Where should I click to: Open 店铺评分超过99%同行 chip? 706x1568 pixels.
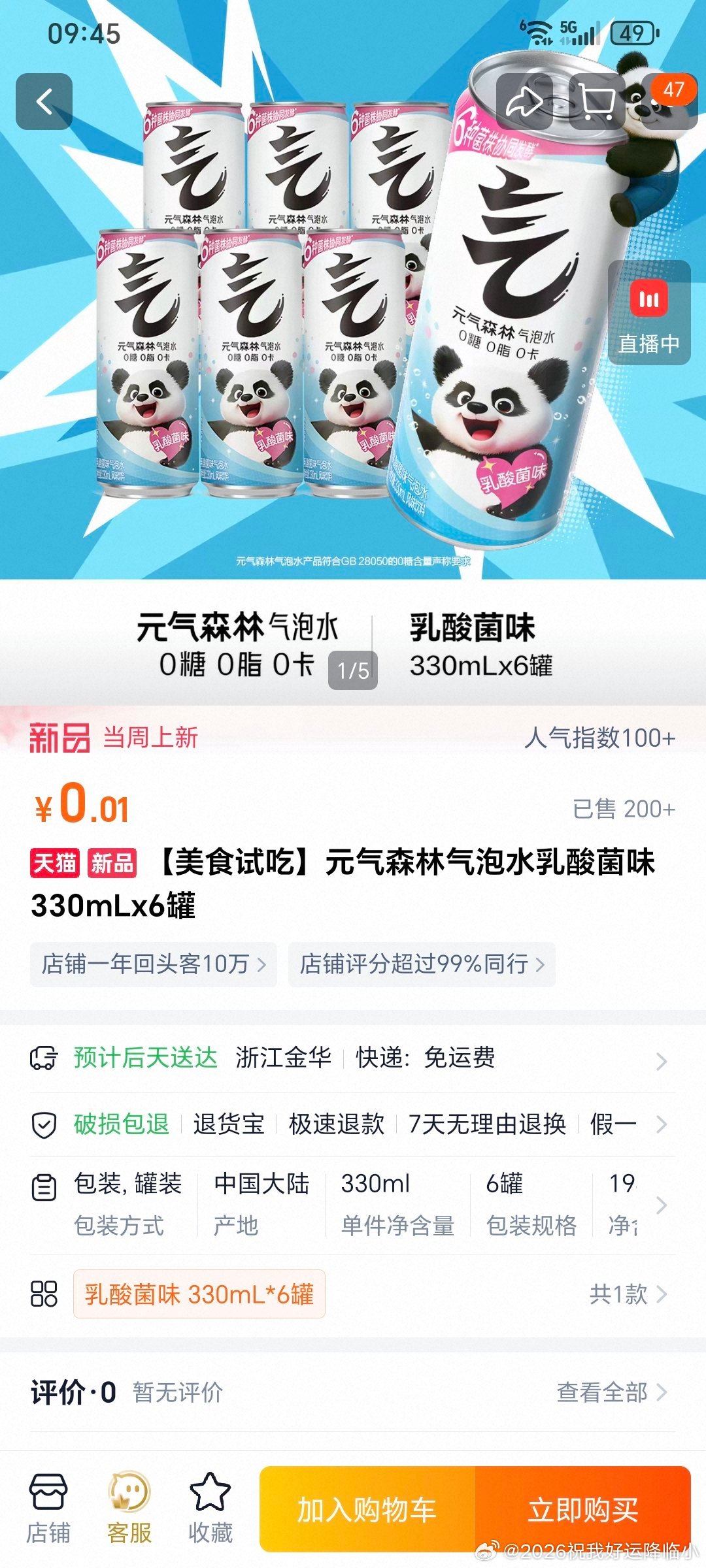(x=422, y=964)
